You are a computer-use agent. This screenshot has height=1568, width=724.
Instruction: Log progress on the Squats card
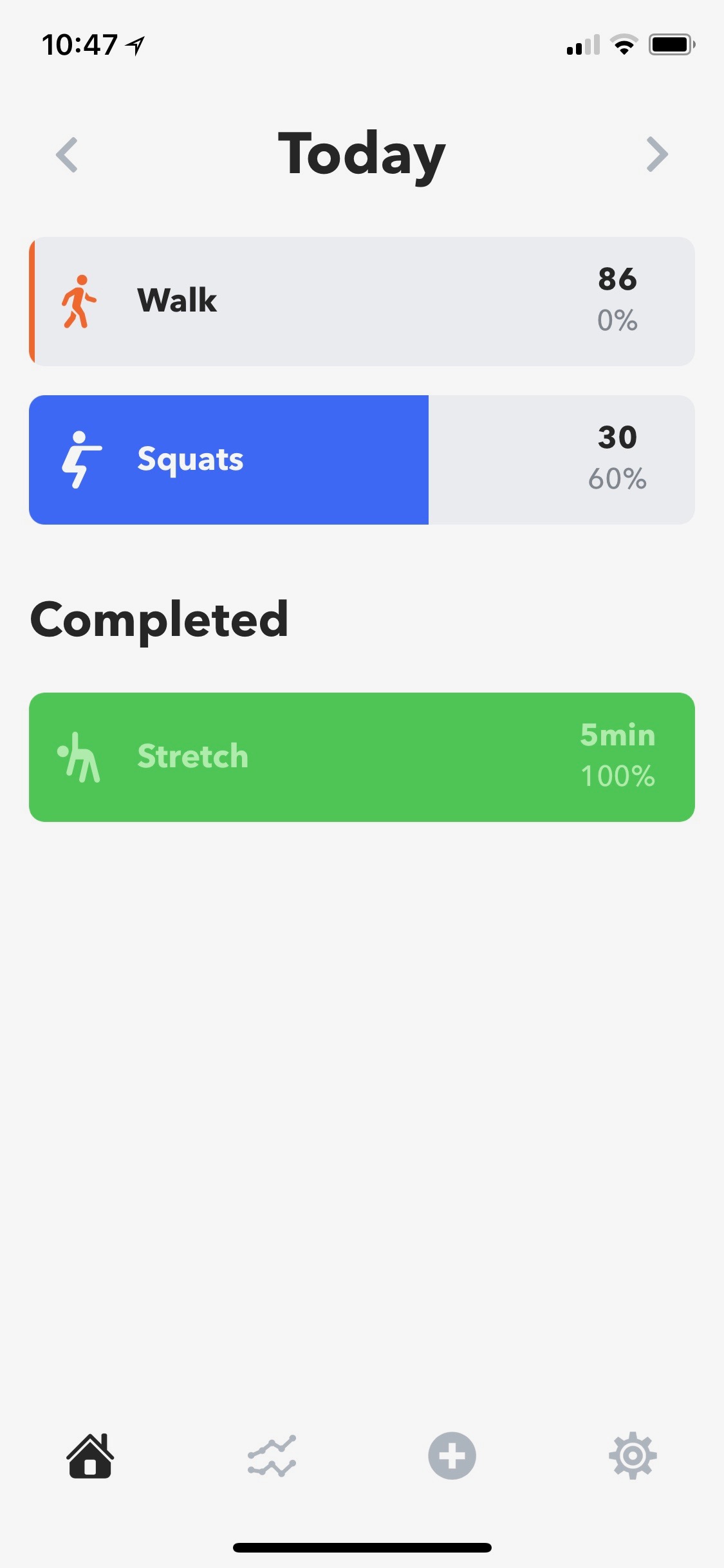point(362,460)
